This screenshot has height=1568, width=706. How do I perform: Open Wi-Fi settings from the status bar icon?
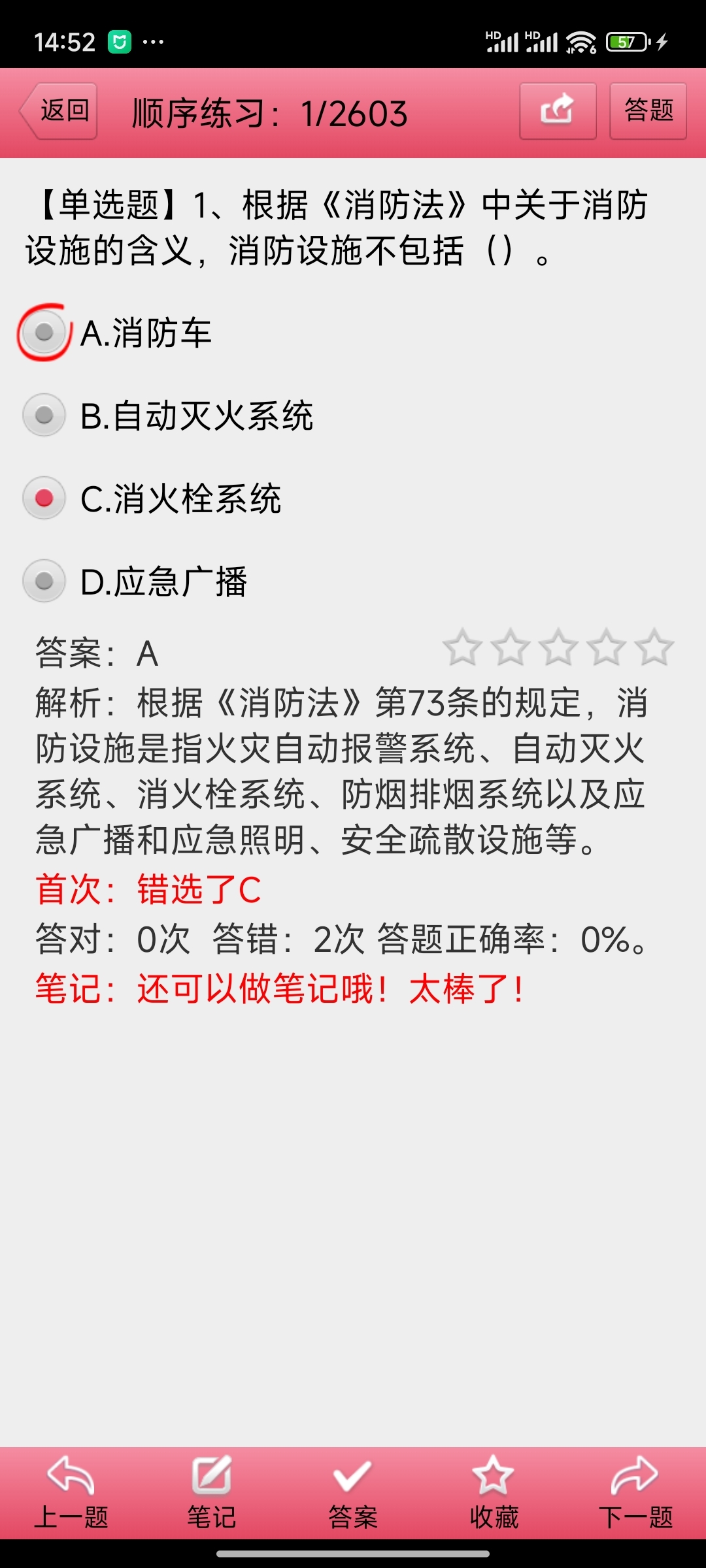[581, 41]
